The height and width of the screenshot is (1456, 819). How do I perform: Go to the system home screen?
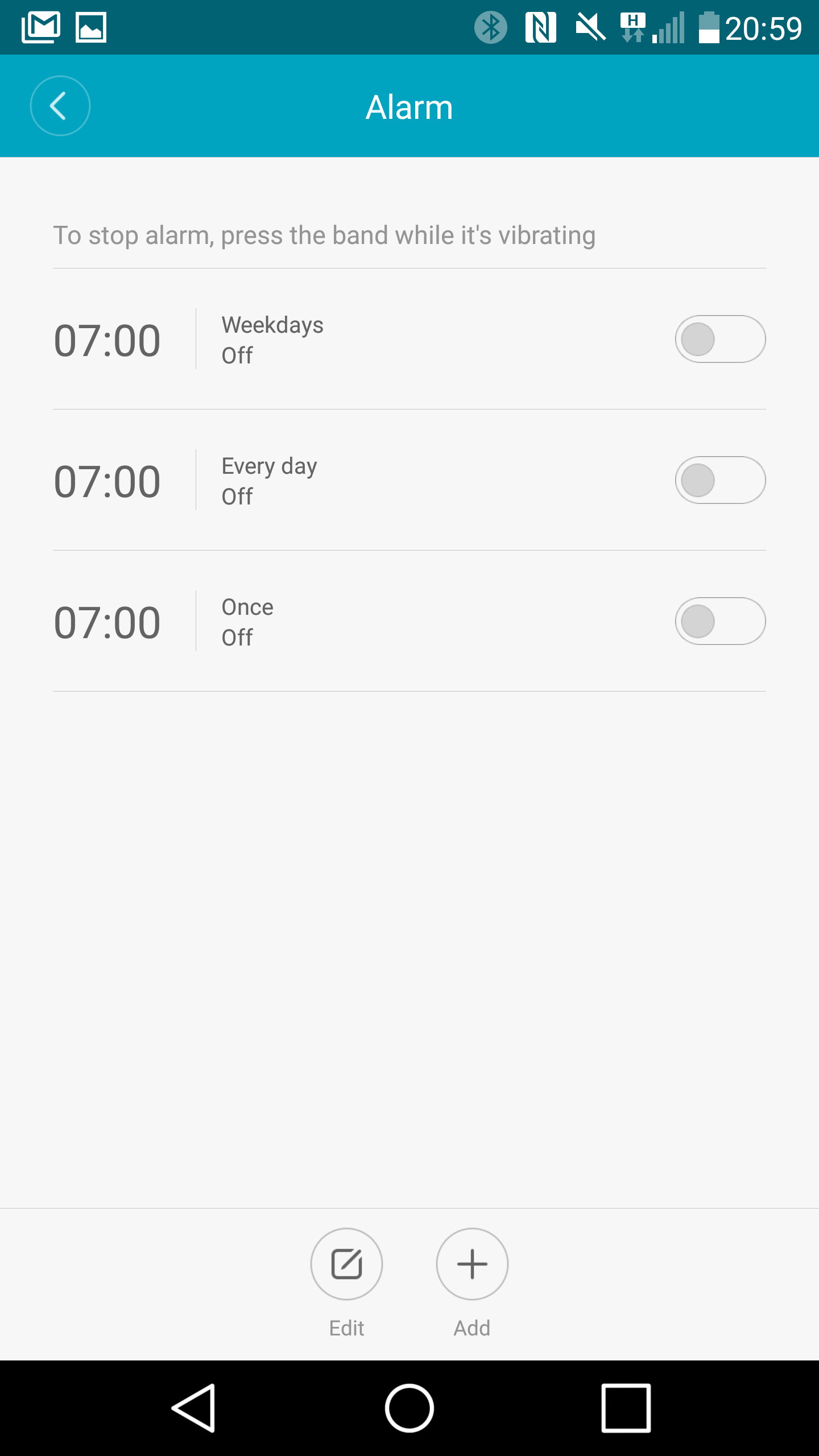pos(409,1408)
